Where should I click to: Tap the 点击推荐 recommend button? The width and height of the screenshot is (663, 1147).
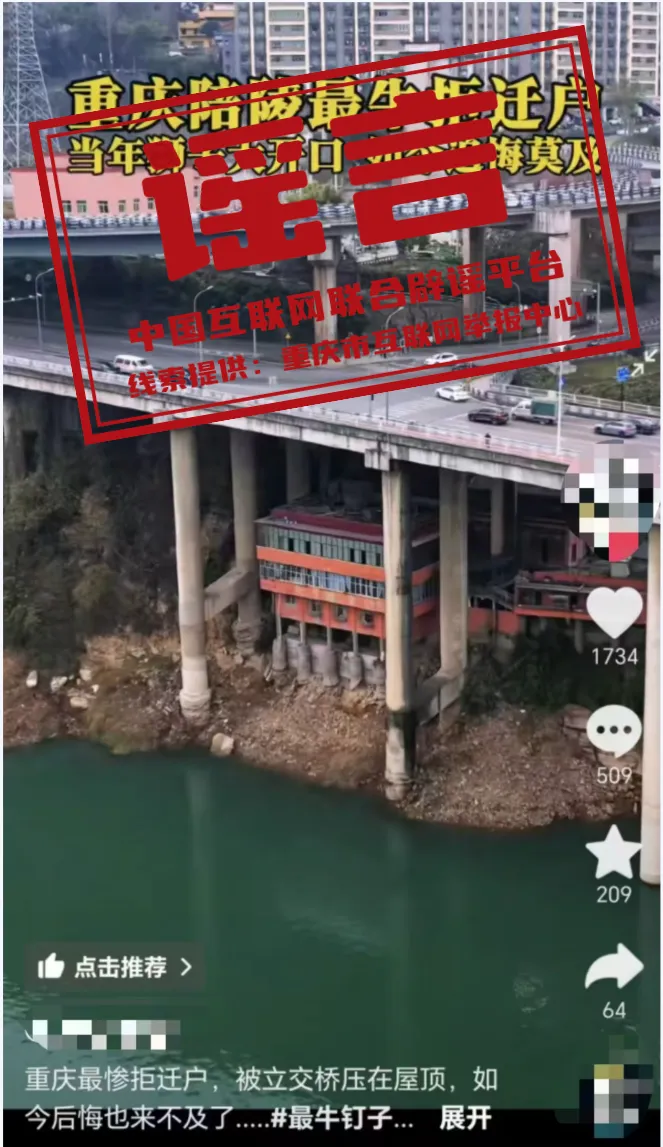[114, 967]
